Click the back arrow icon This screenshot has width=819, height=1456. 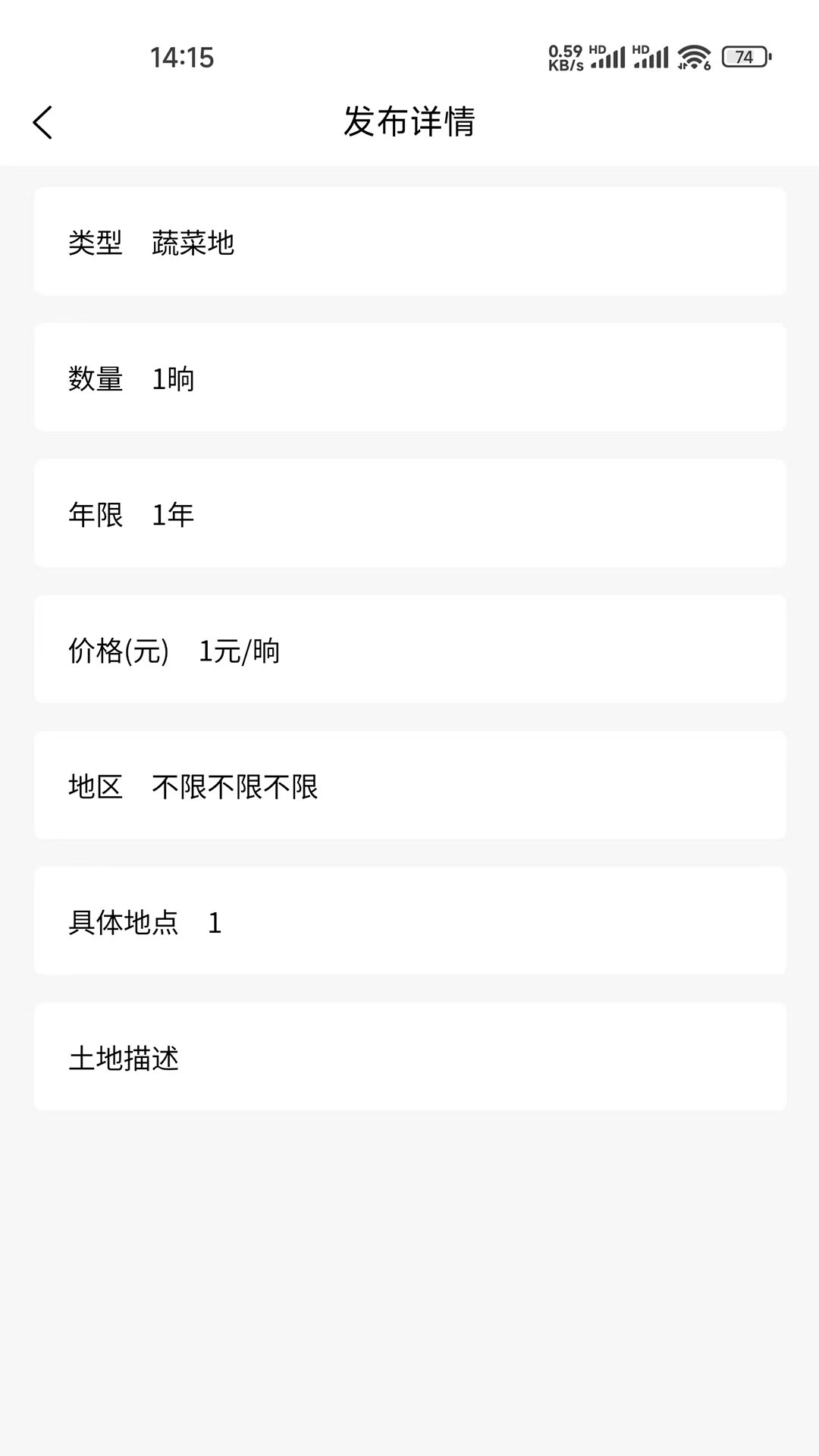pyautogui.click(x=43, y=122)
